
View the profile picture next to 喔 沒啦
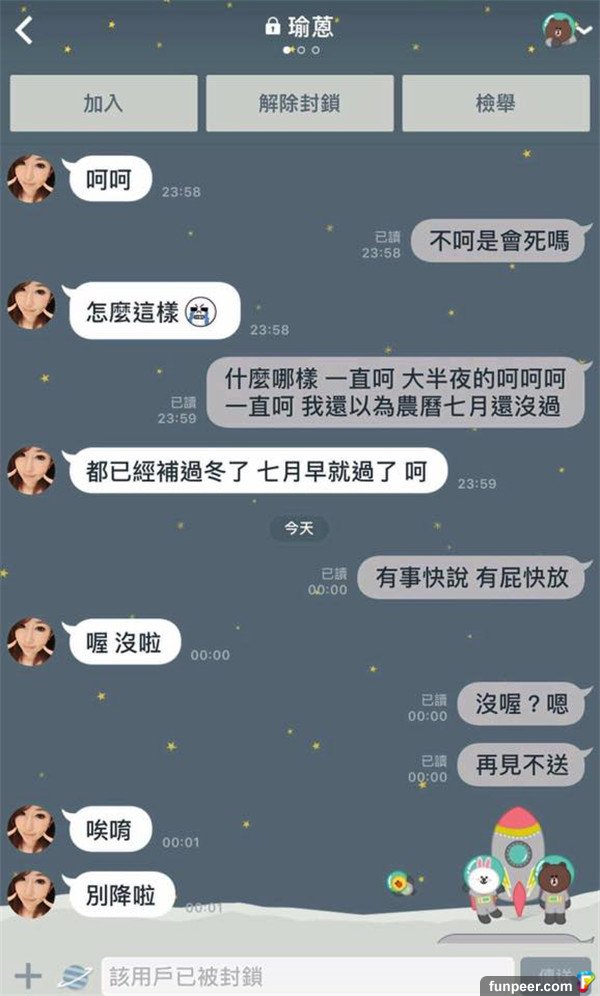[x=31, y=642]
